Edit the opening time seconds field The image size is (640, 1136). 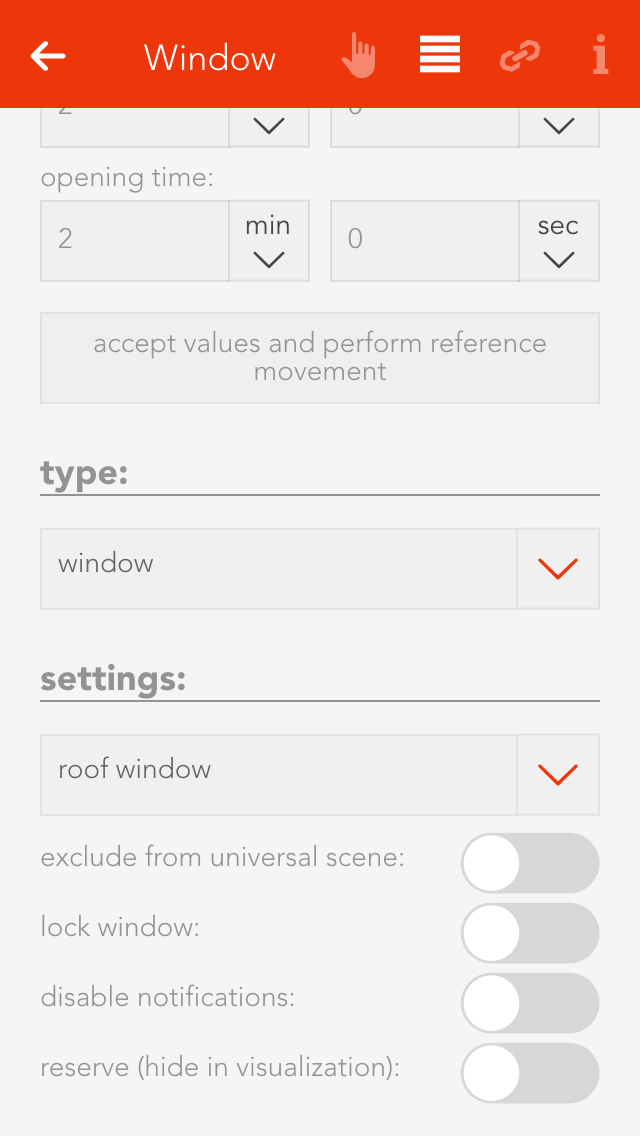(x=424, y=240)
